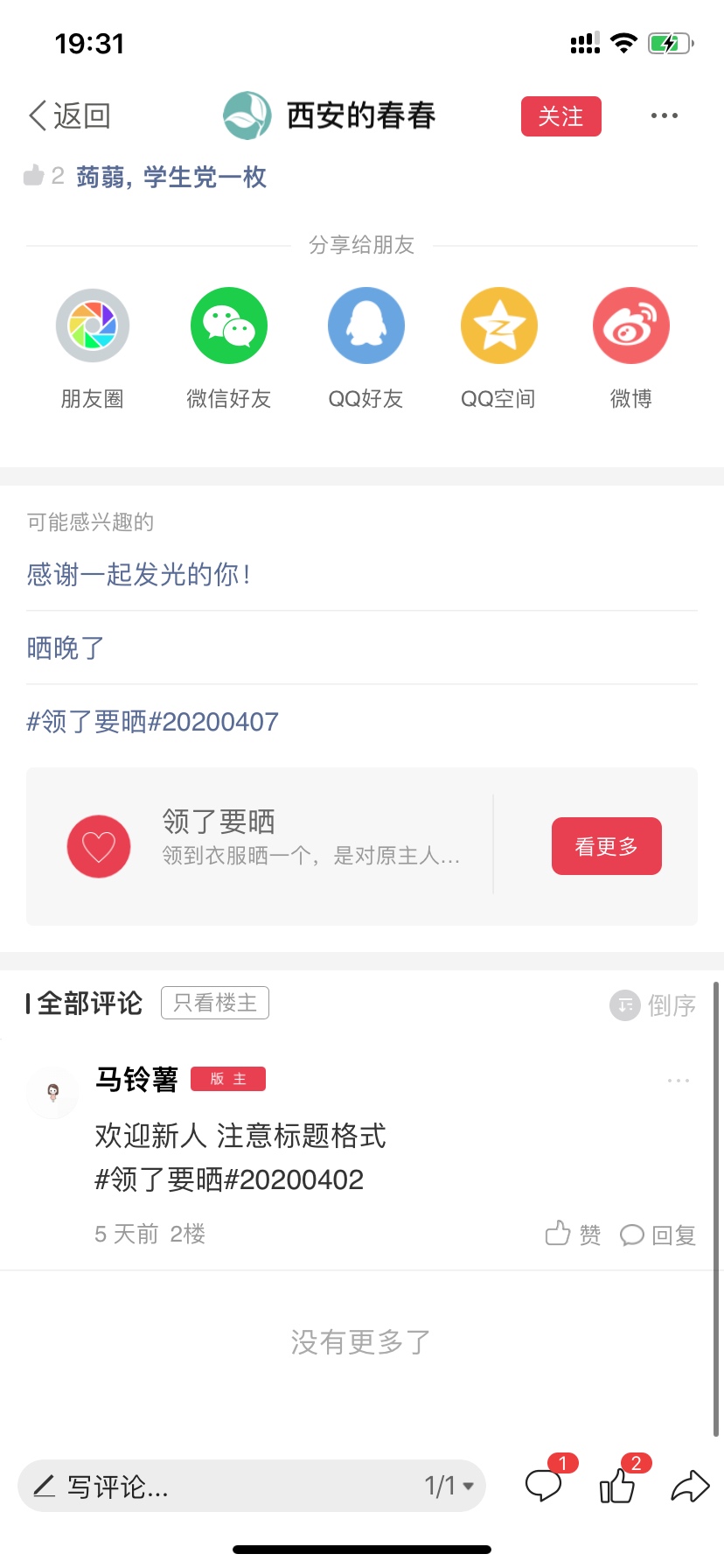
Task: Tap 看更多 in 领了要晒 card
Action: tap(606, 846)
